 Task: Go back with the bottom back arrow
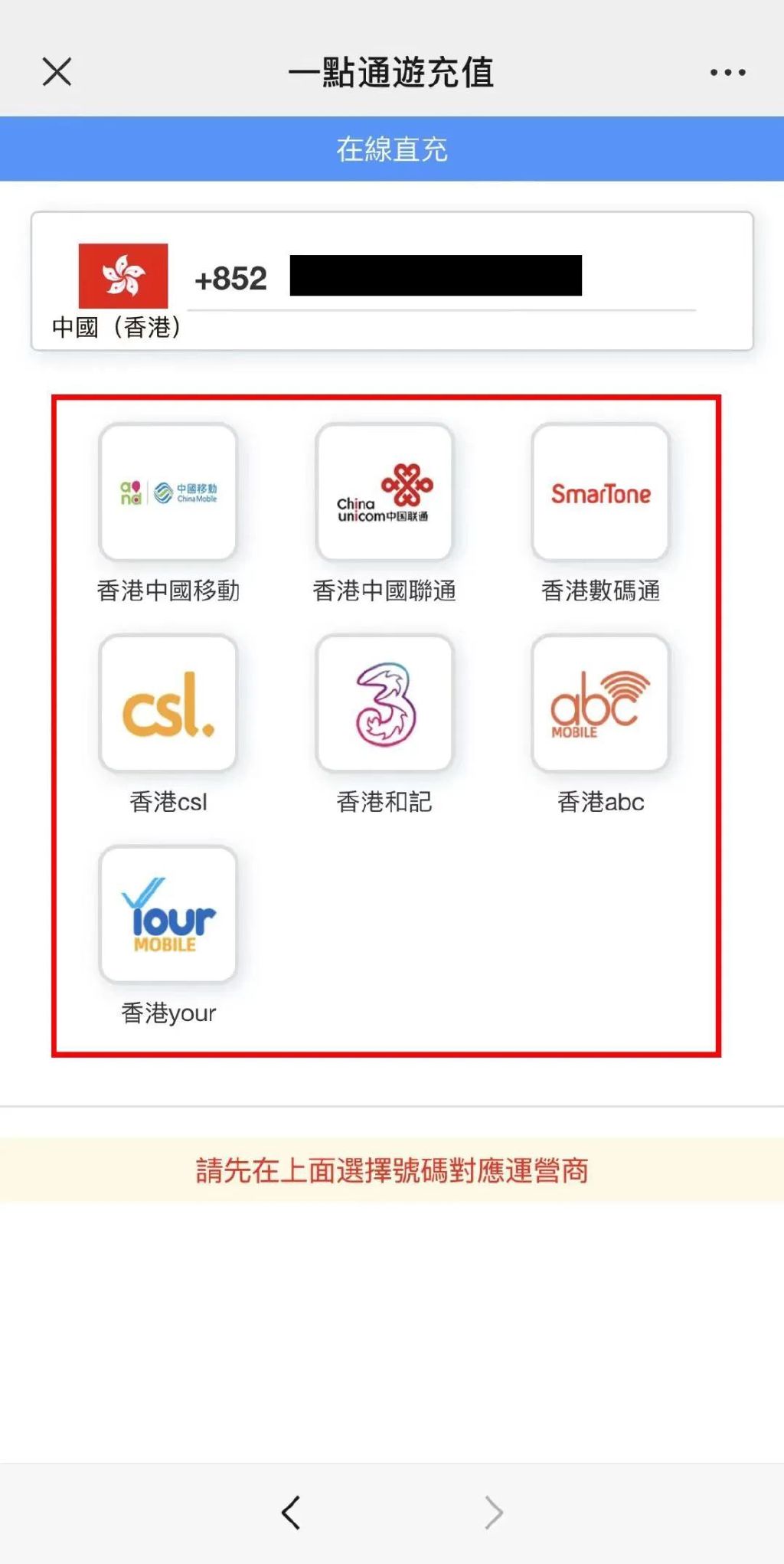point(291,1513)
